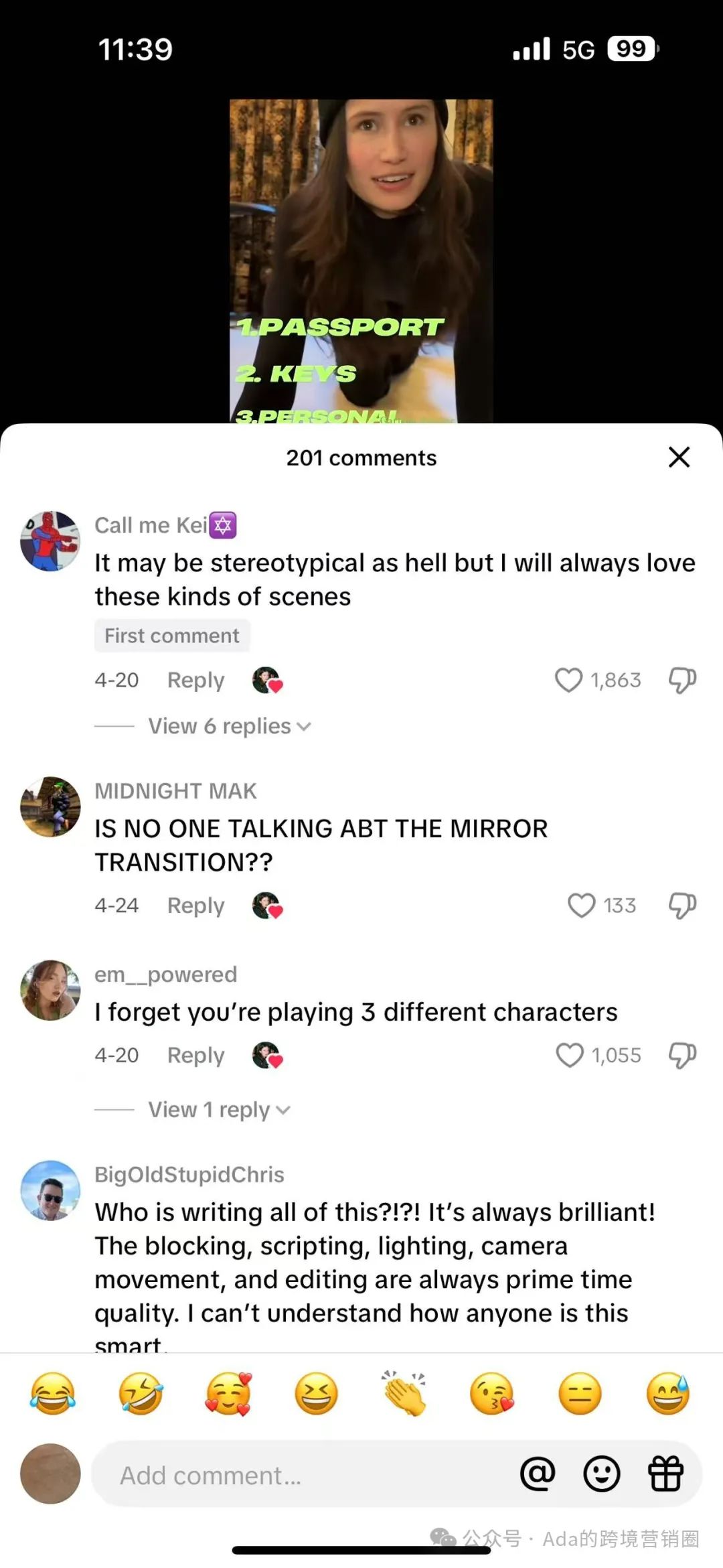723x1568 pixels.
Task: Tap the @ mention icon
Action: 538,1474
